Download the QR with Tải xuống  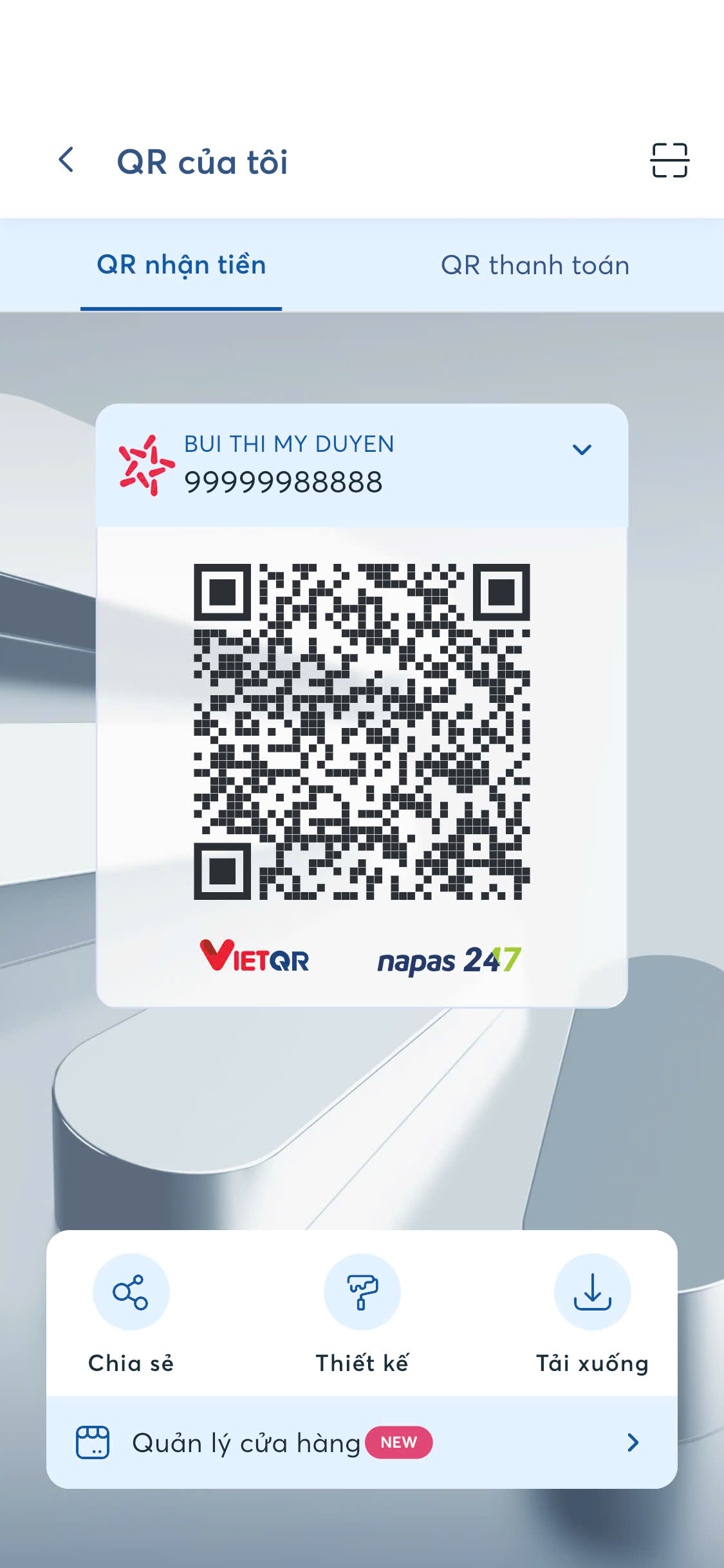[592, 1292]
